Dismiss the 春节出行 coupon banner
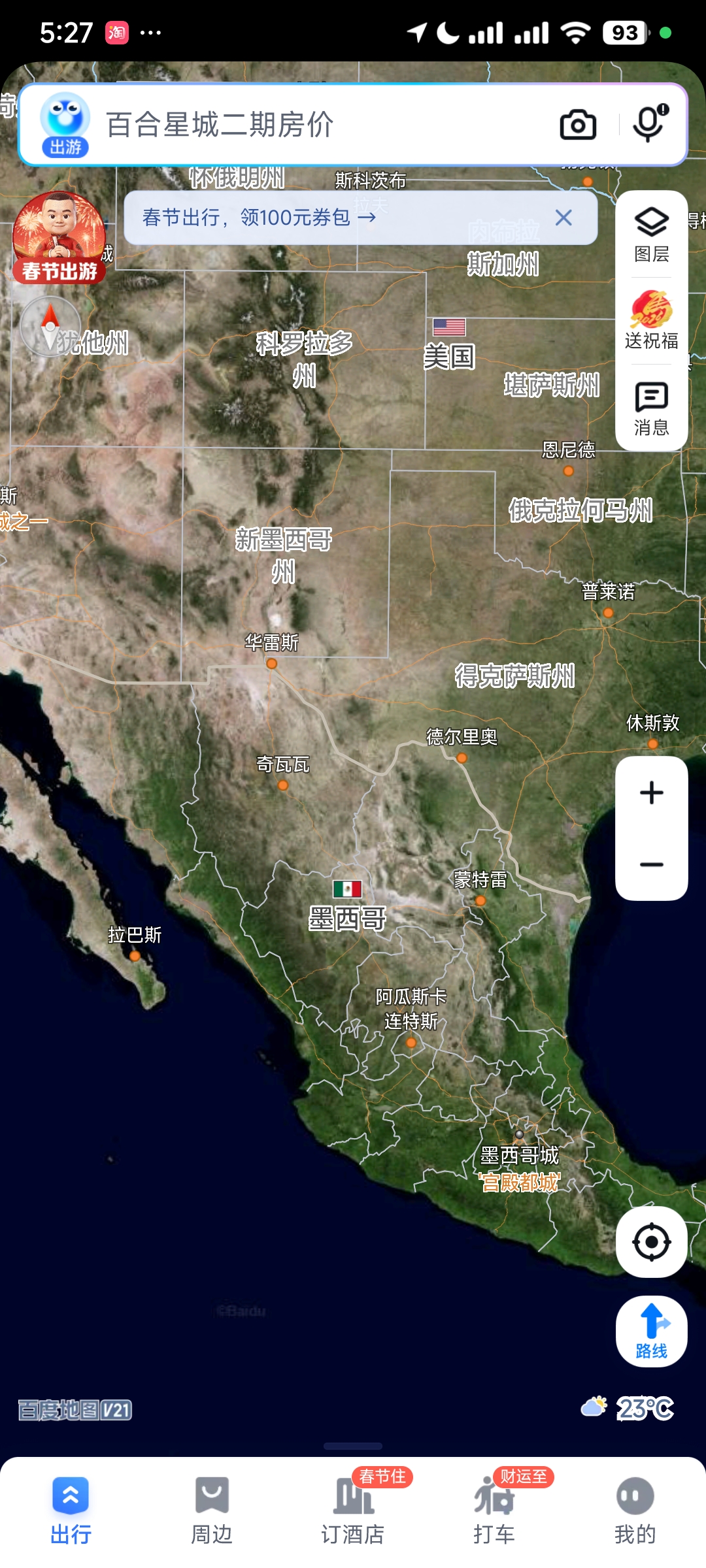 [x=563, y=218]
